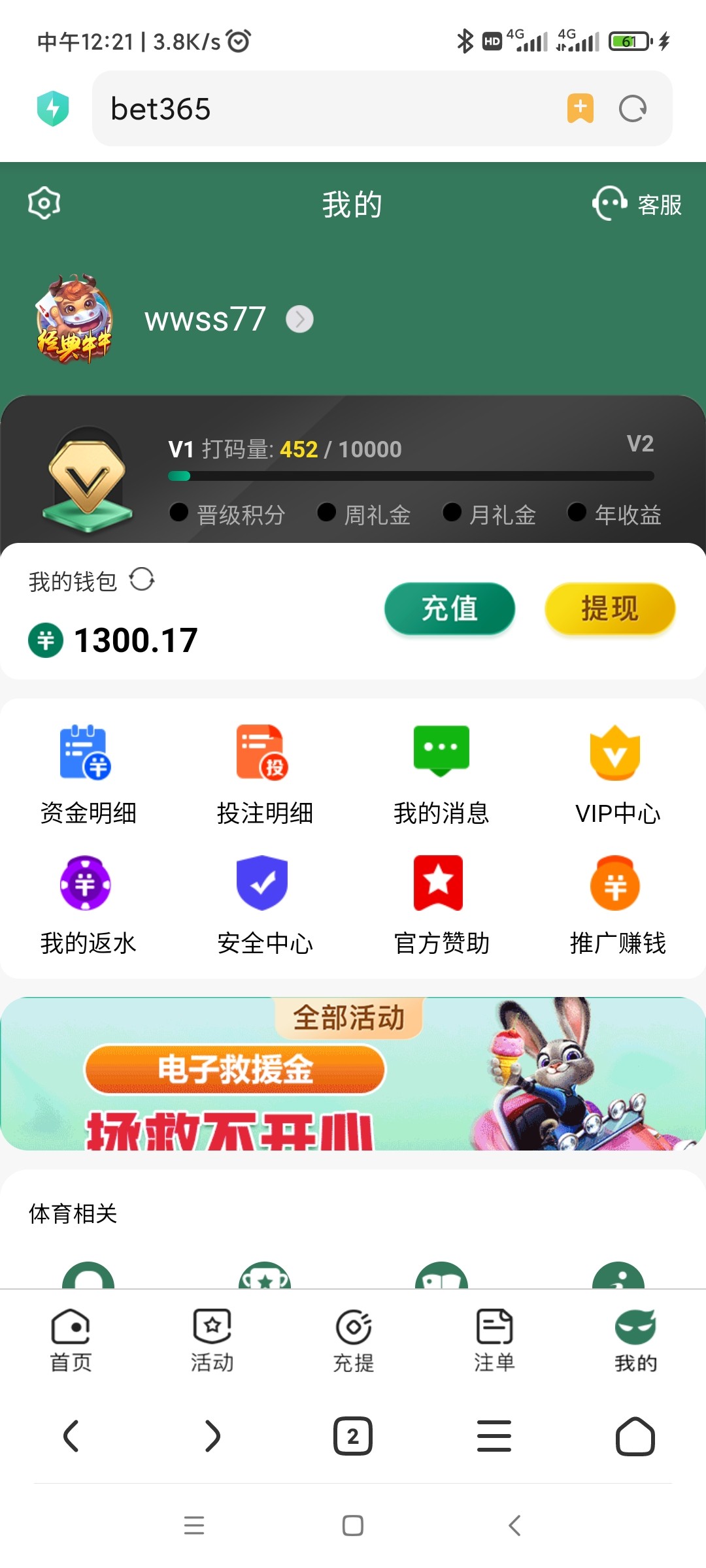706x1568 pixels.
Task: Refresh the 我的钱包 wallet balance
Action: [141, 580]
